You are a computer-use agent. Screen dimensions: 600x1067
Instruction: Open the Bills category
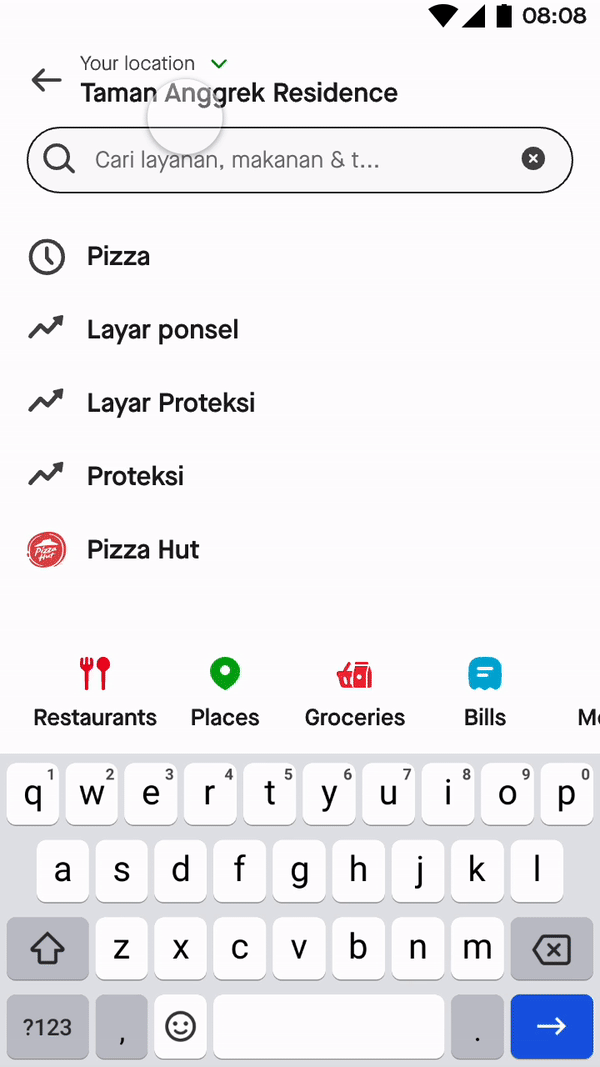click(x=485, y=692)
